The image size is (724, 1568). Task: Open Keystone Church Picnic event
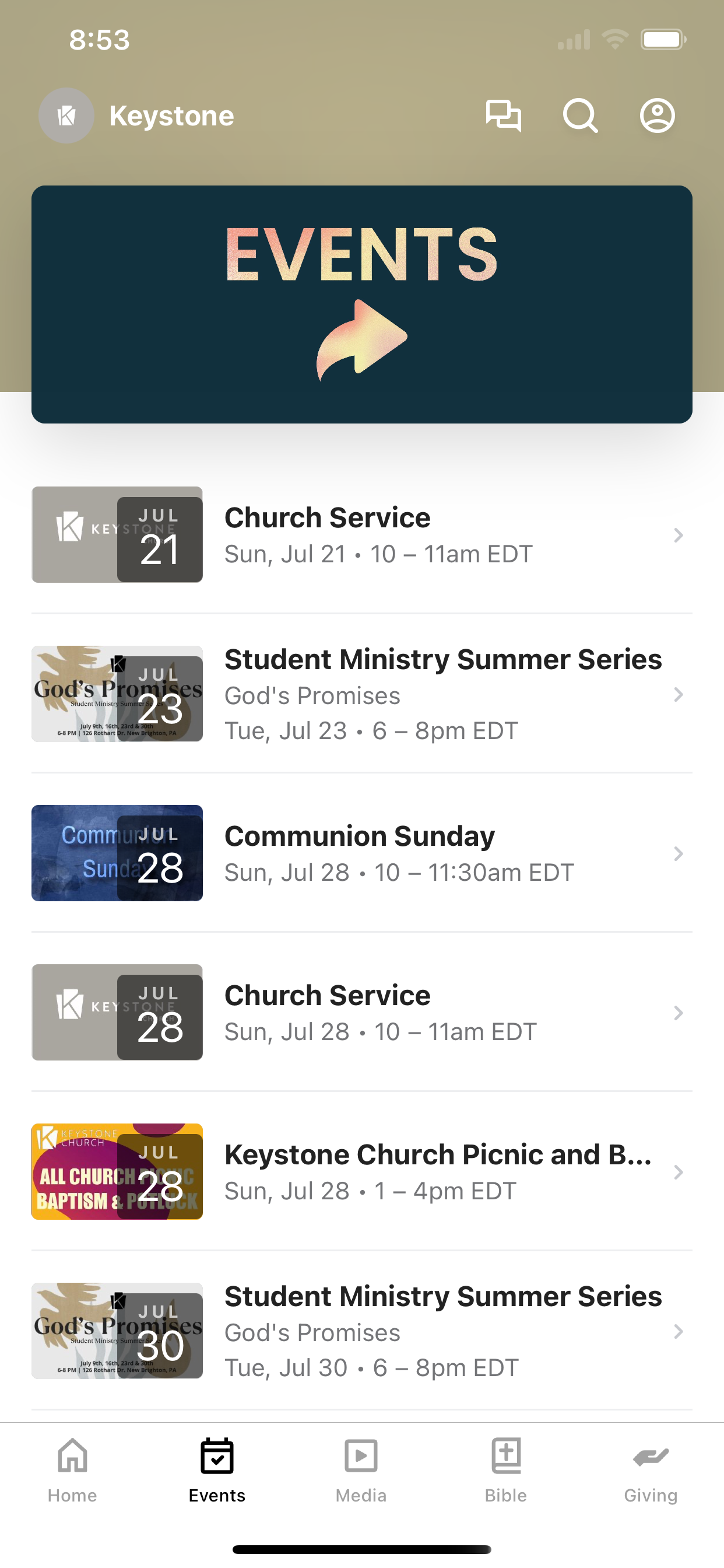362,1171
